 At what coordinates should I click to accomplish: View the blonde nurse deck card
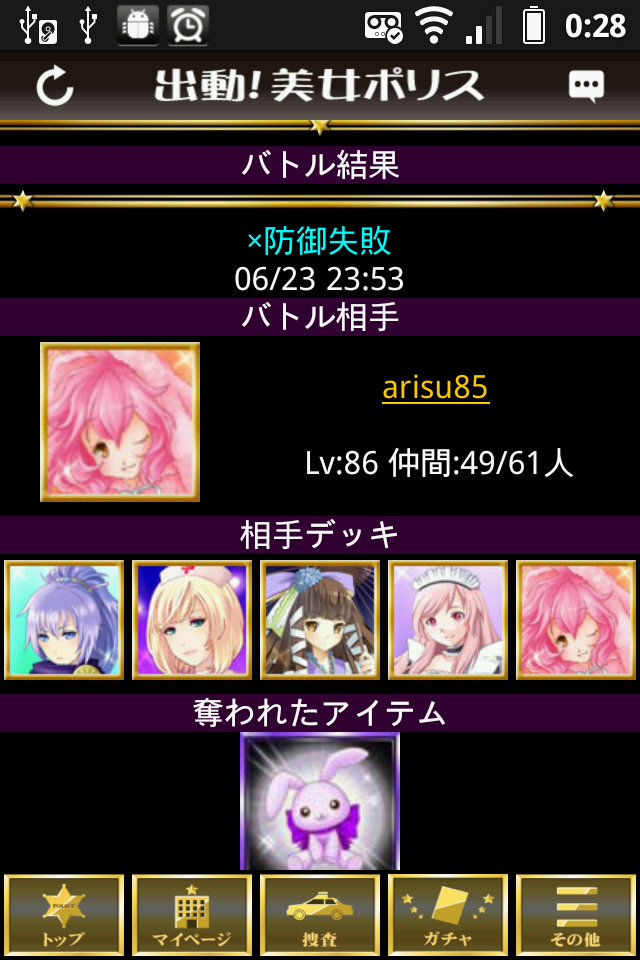click(x=192, y=620)
